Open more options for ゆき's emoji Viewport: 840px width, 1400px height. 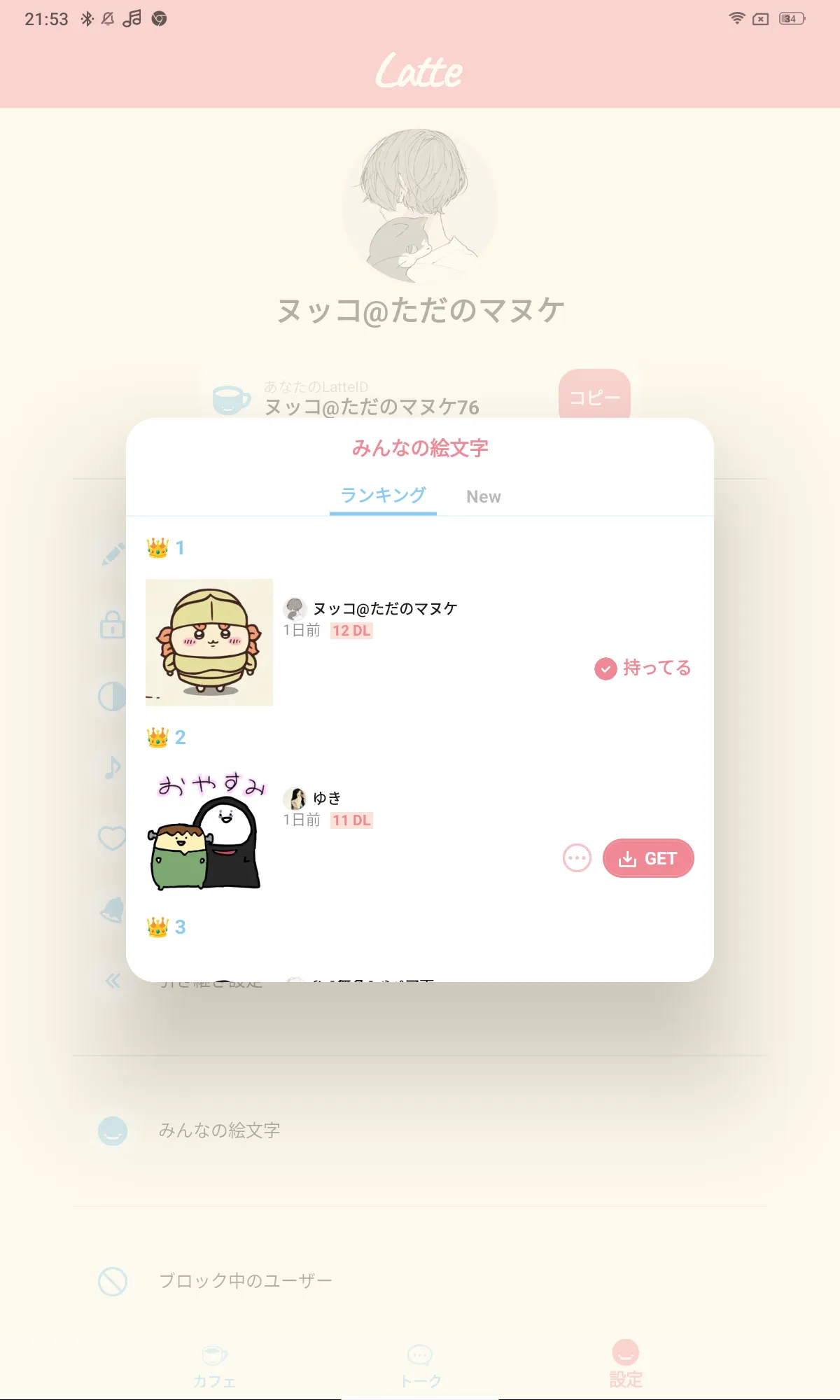click(x=577, y=858)
